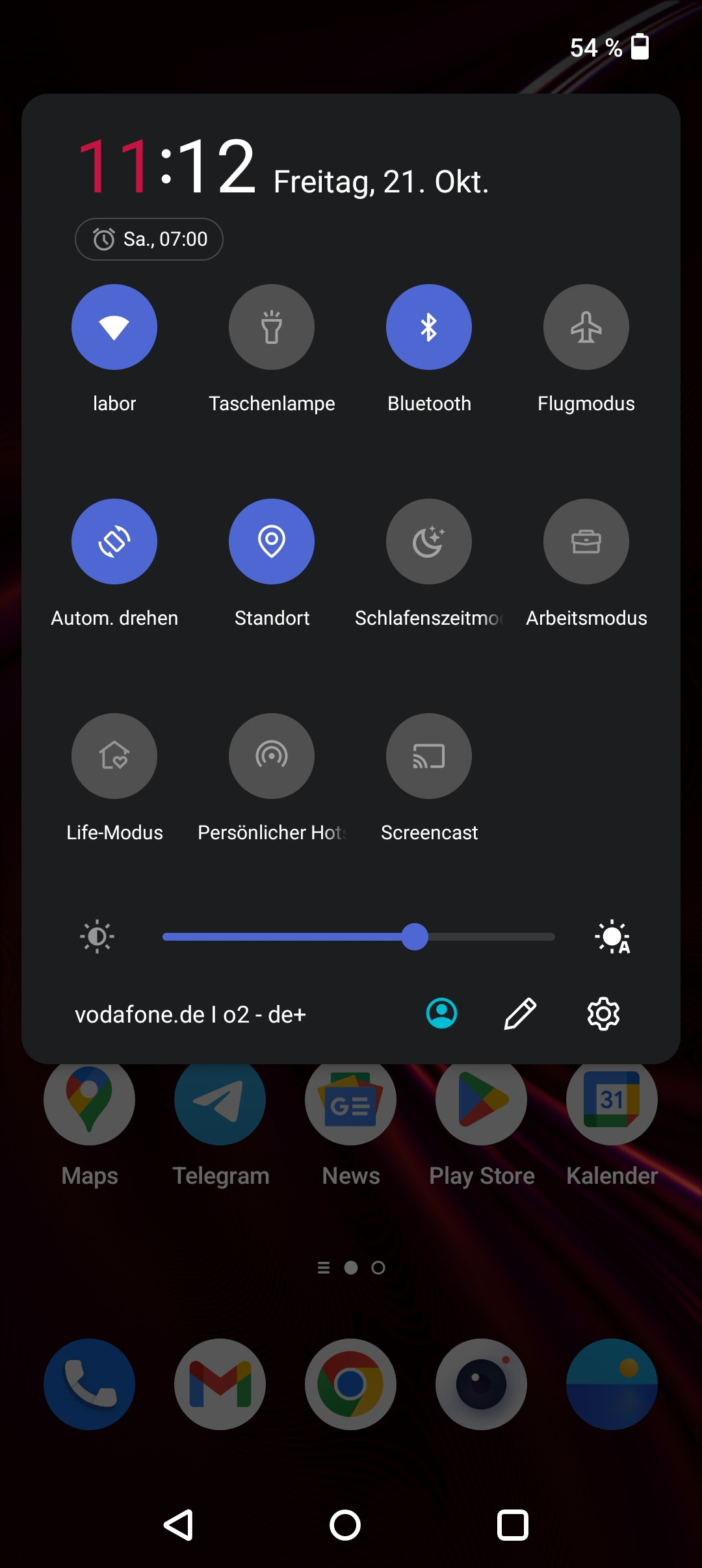This screenshot has width=702, height=1568.
Task: Go back with the navigation bar arrow
Action: tap(178, 1524)
